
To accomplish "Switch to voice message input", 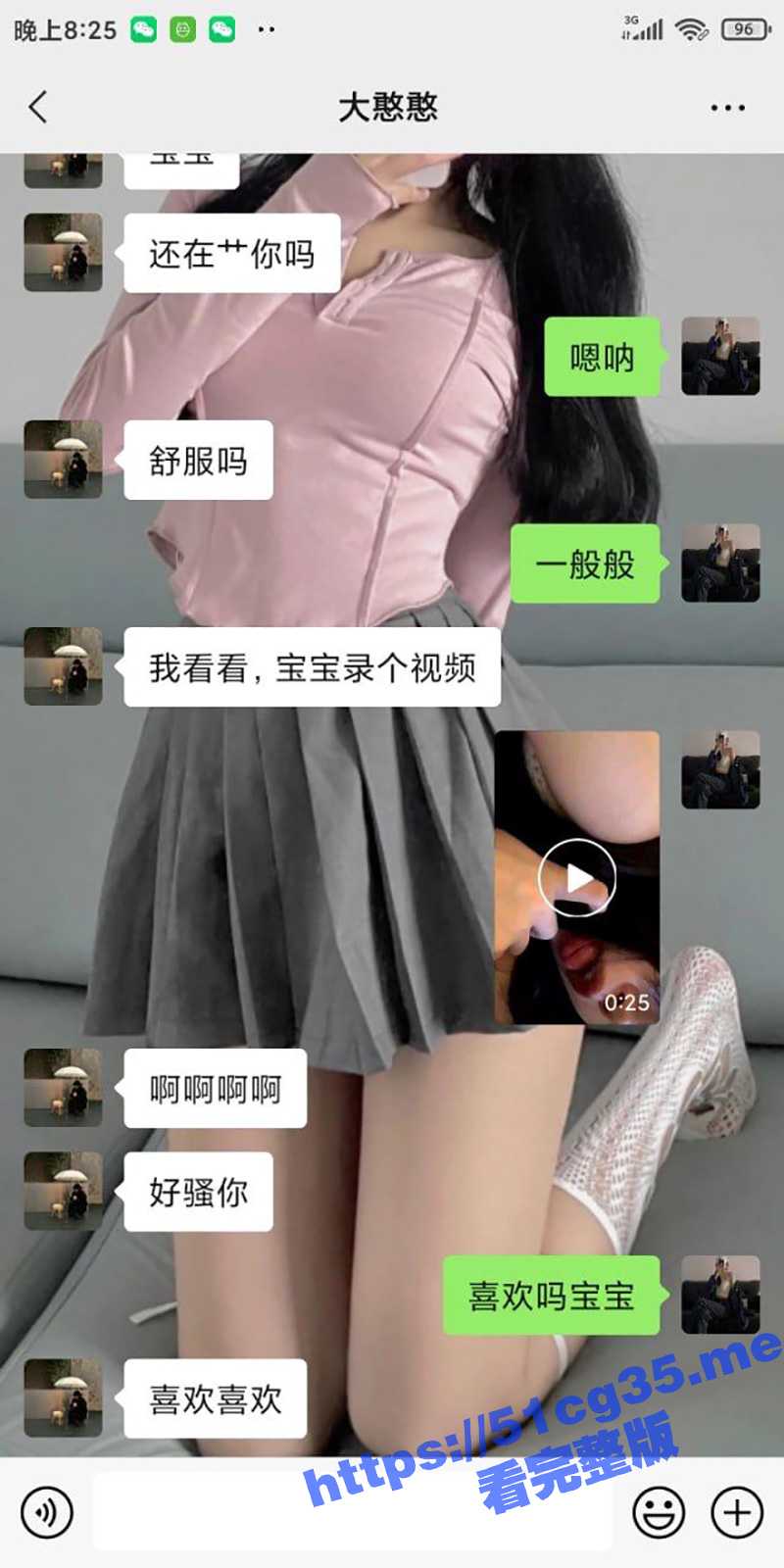I will click(46, 1512).
